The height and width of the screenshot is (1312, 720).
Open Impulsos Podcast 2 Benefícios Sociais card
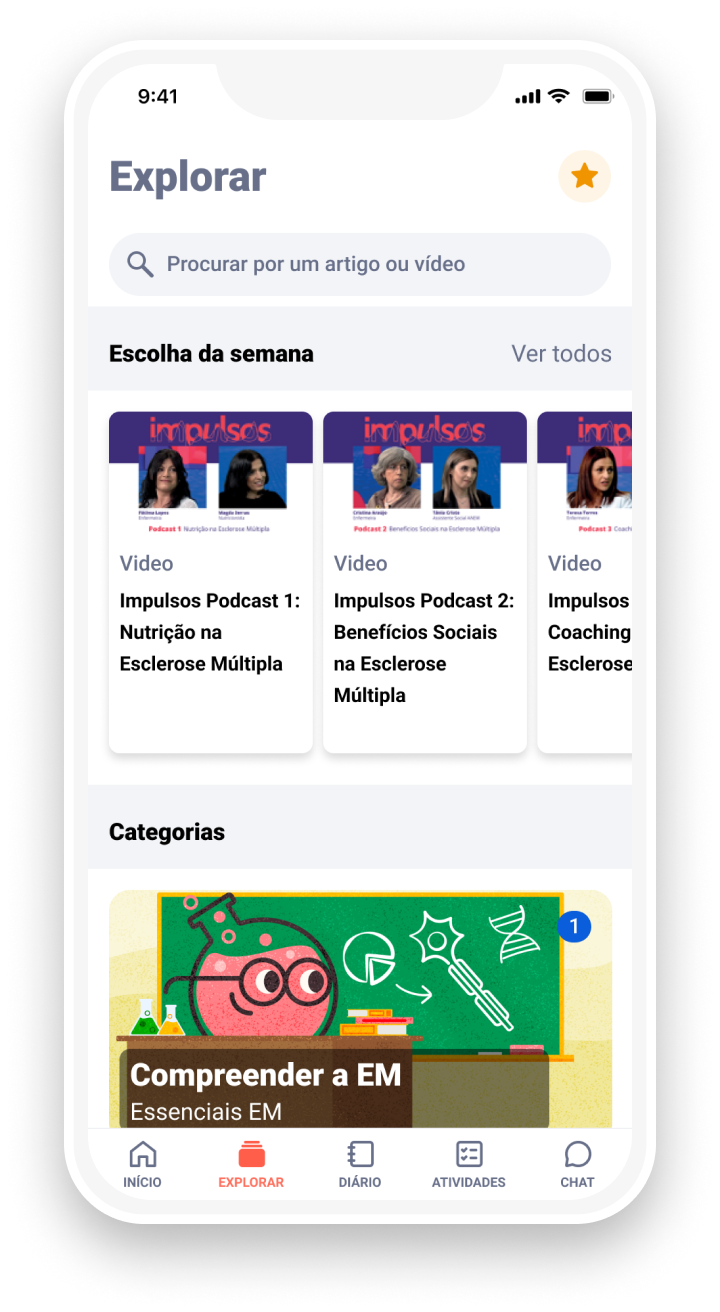pos(425,582)
